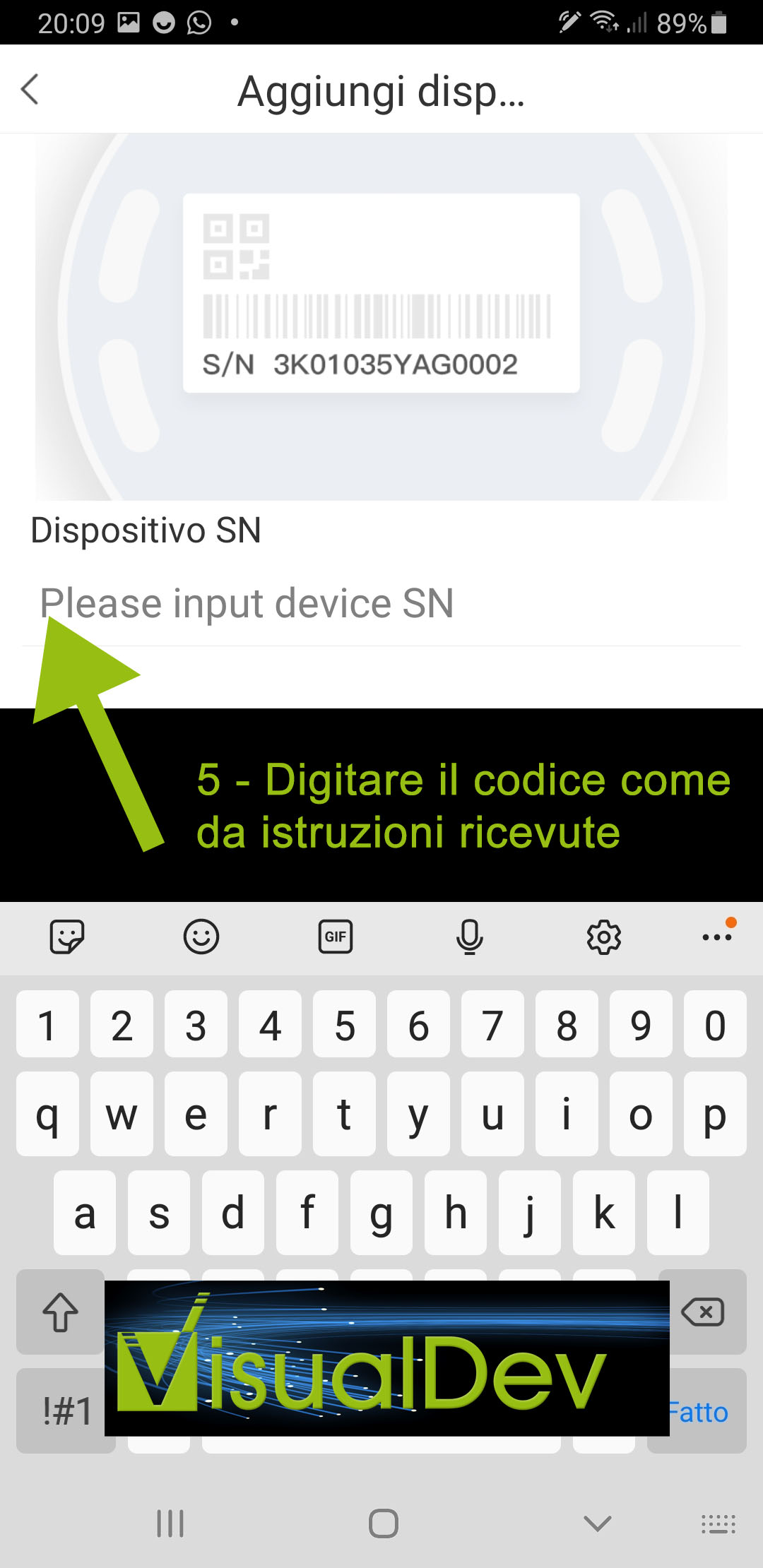This screenshot has height=1568, width=763.
Task: Type the digit 3 key
Action: pos(196,1024)
